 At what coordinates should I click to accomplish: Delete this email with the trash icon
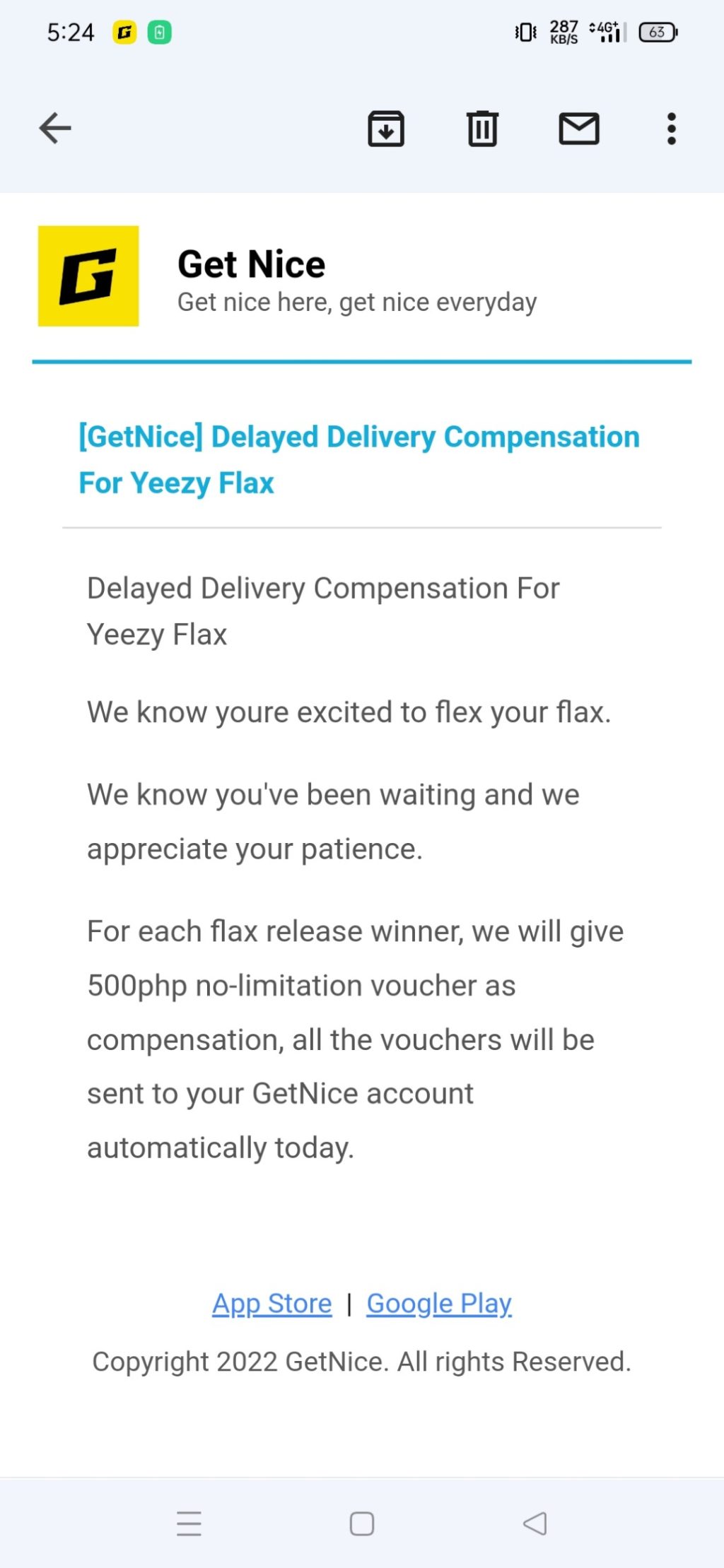point(483,129)
